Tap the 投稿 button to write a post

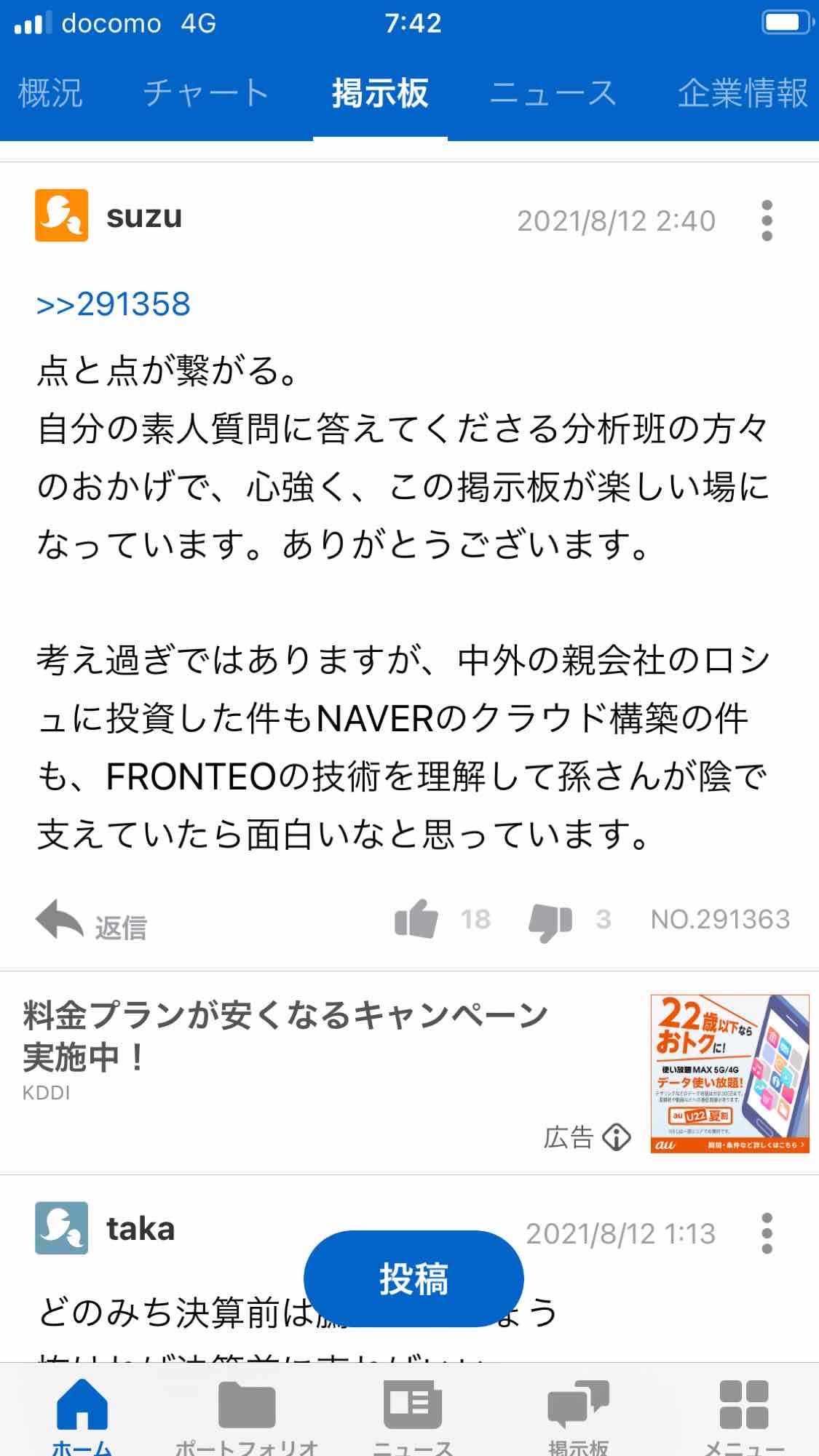(x=414, y=1278)
